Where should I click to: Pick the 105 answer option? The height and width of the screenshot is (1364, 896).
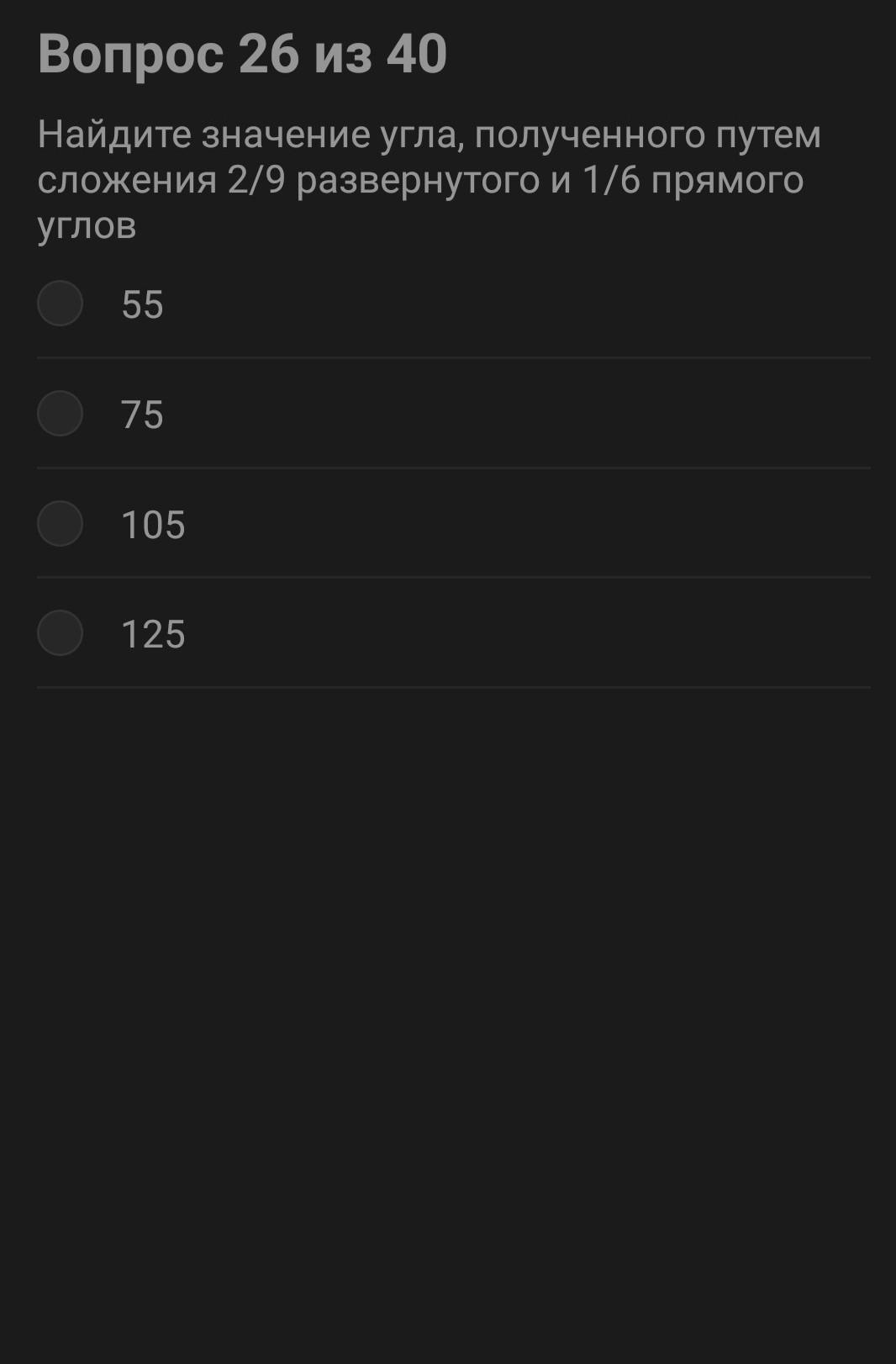click(61, 524)
